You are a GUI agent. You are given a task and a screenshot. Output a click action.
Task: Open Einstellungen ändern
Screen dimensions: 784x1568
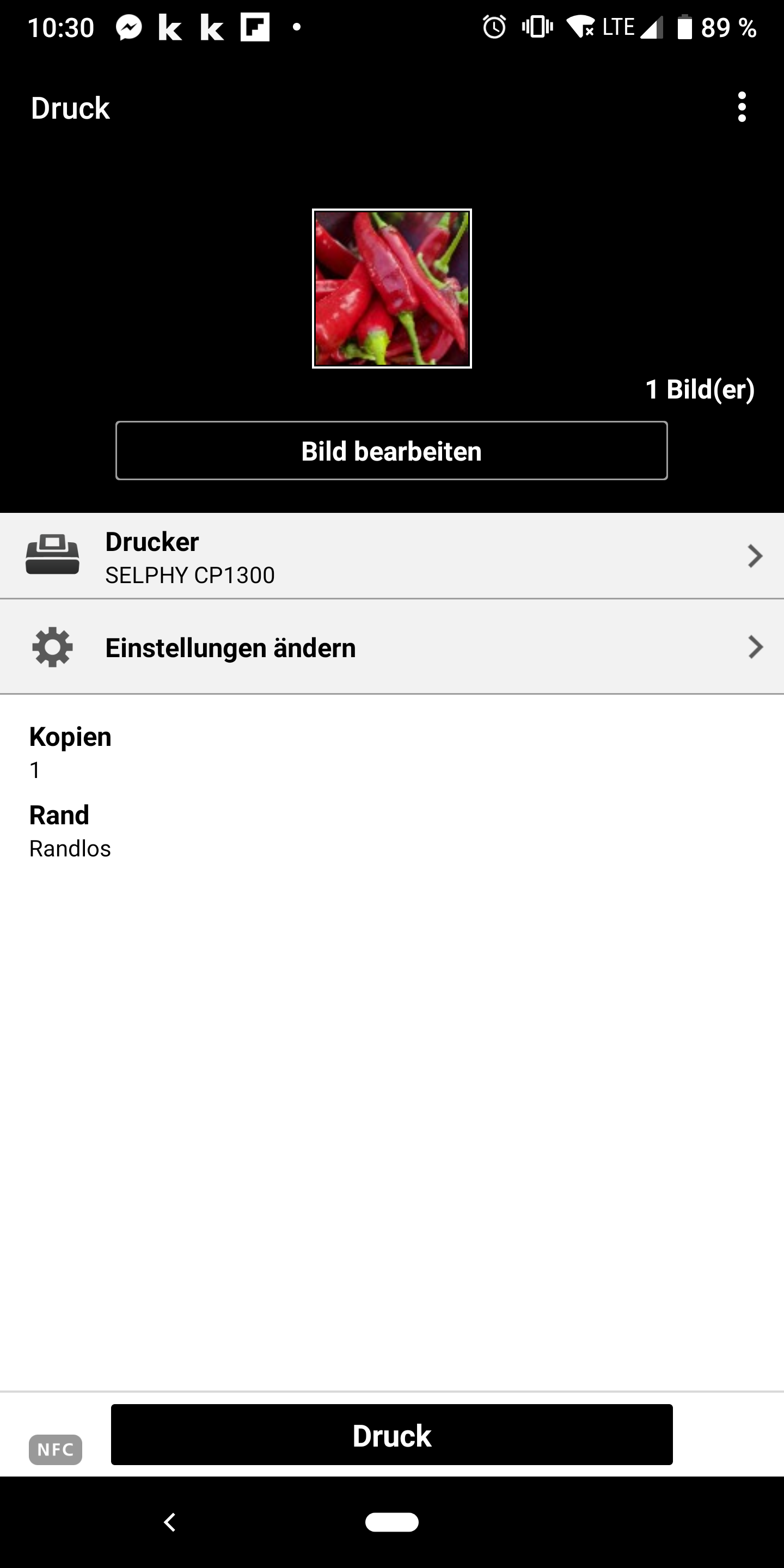coord(392,647)
